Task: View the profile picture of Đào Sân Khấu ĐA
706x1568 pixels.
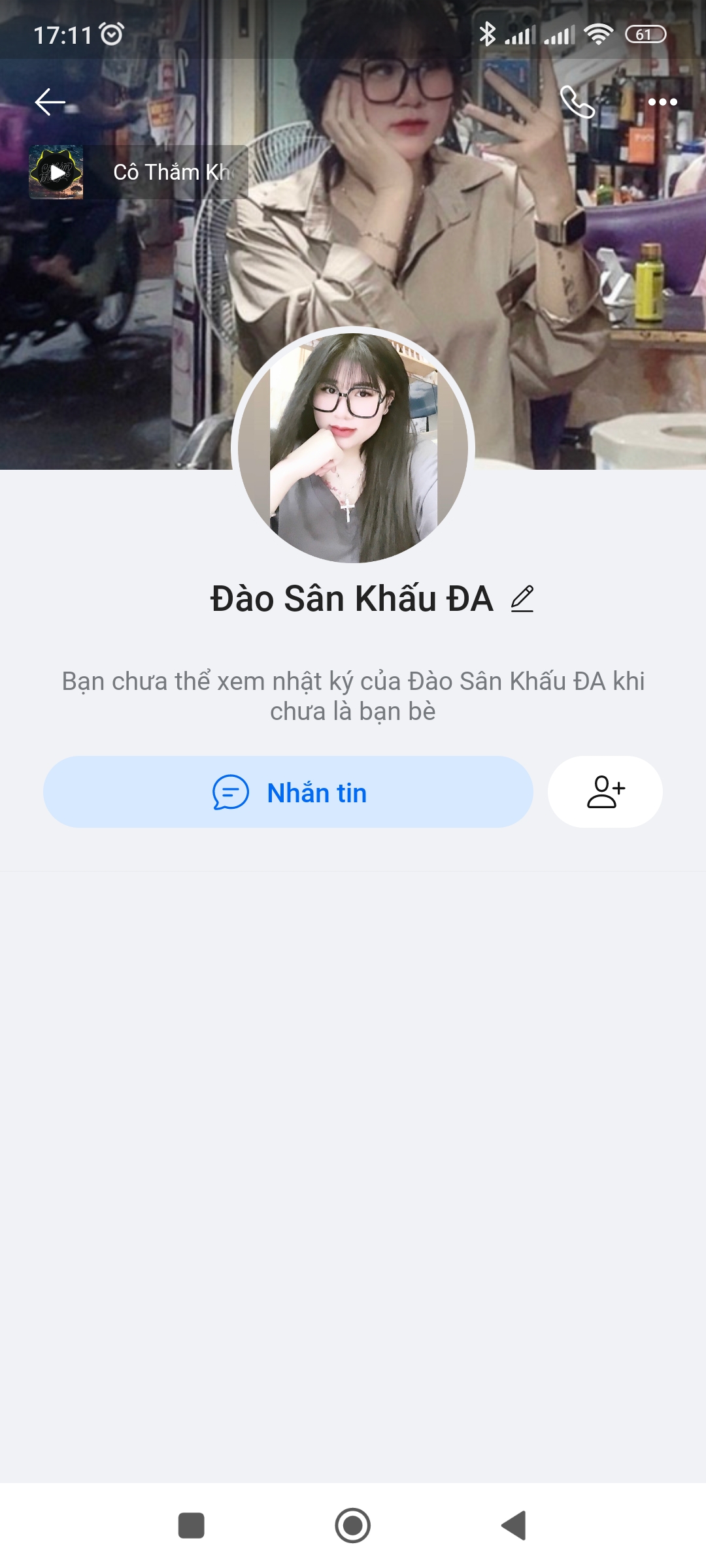Action: (353, 444)
